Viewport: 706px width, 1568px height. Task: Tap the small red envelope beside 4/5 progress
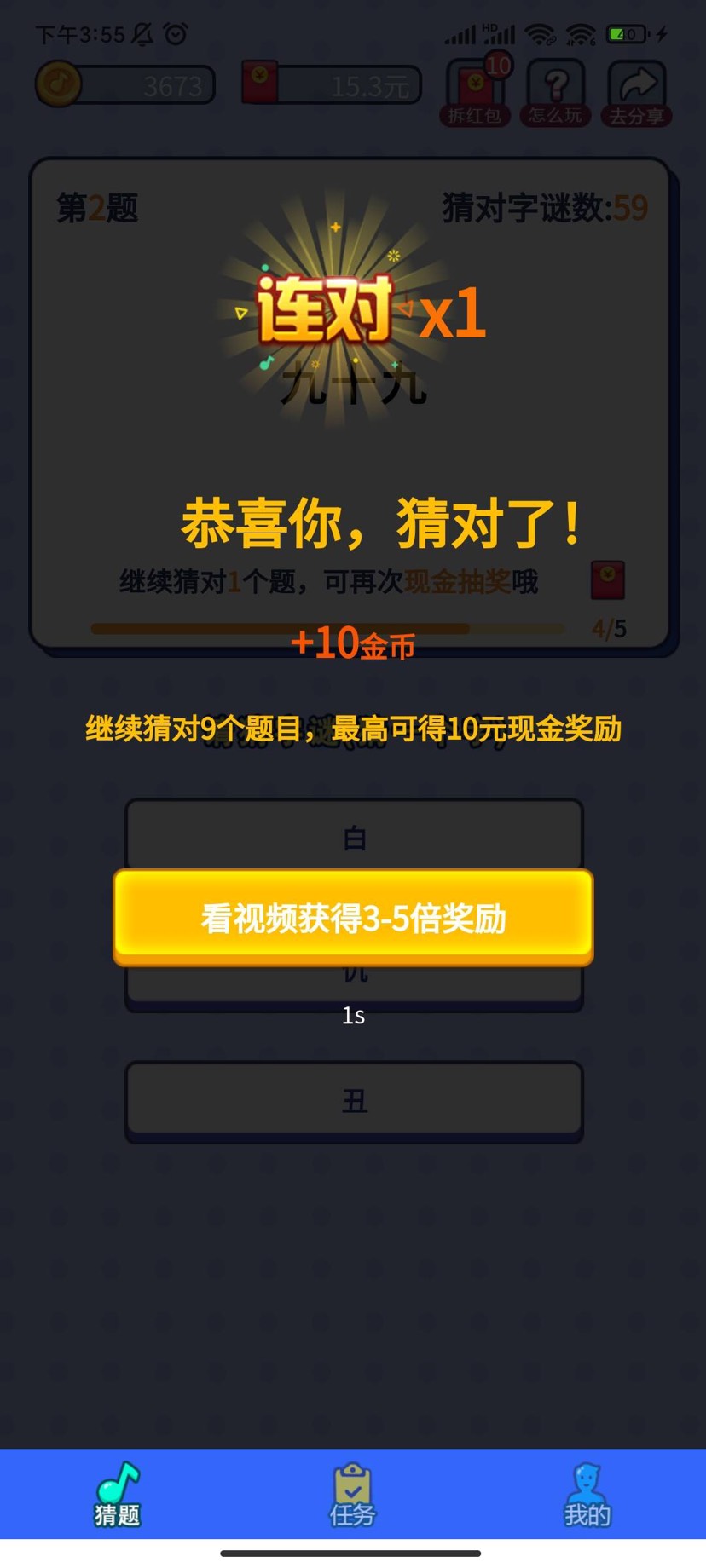coord(606,579)
